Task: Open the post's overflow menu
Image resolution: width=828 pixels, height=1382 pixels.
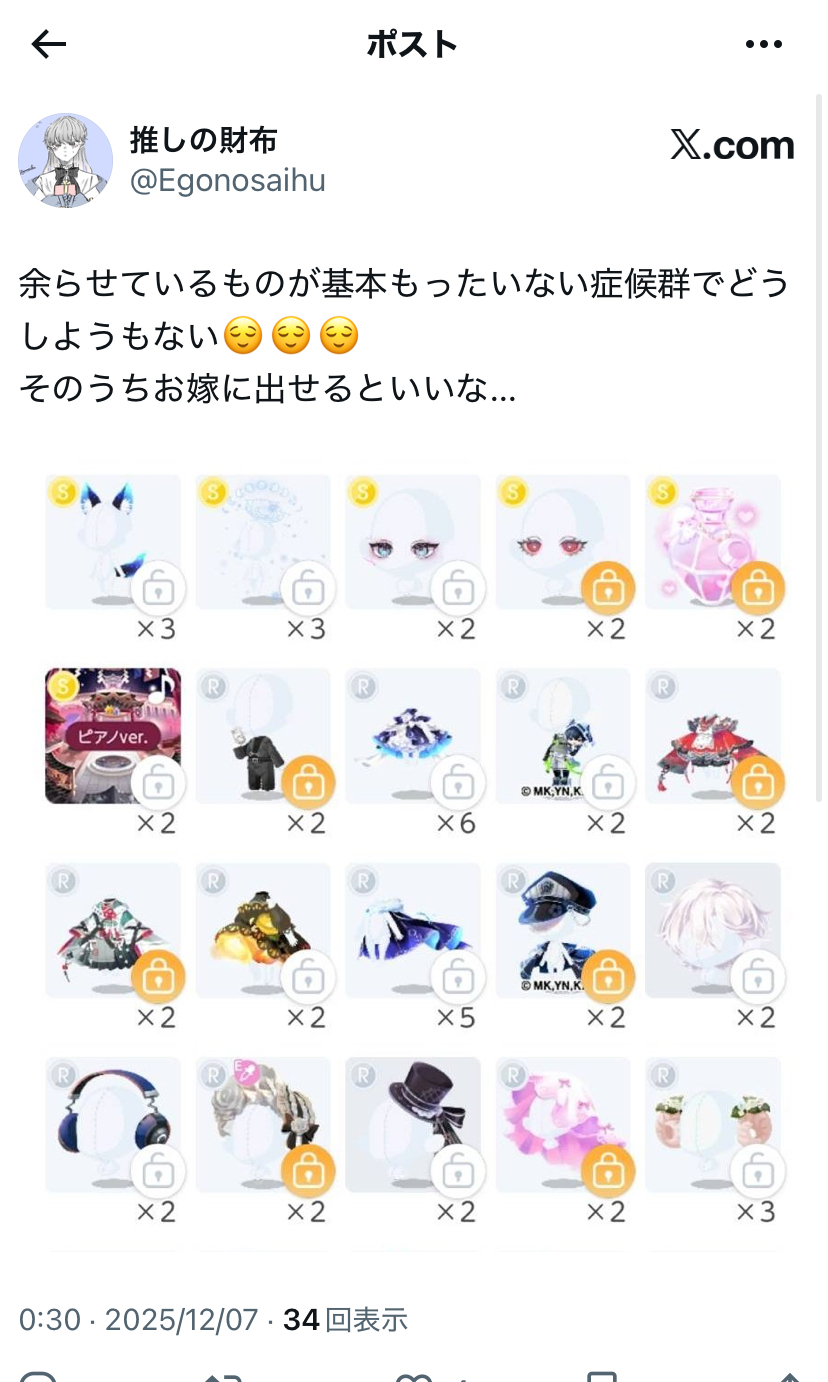Action: [x=764, y=44]
